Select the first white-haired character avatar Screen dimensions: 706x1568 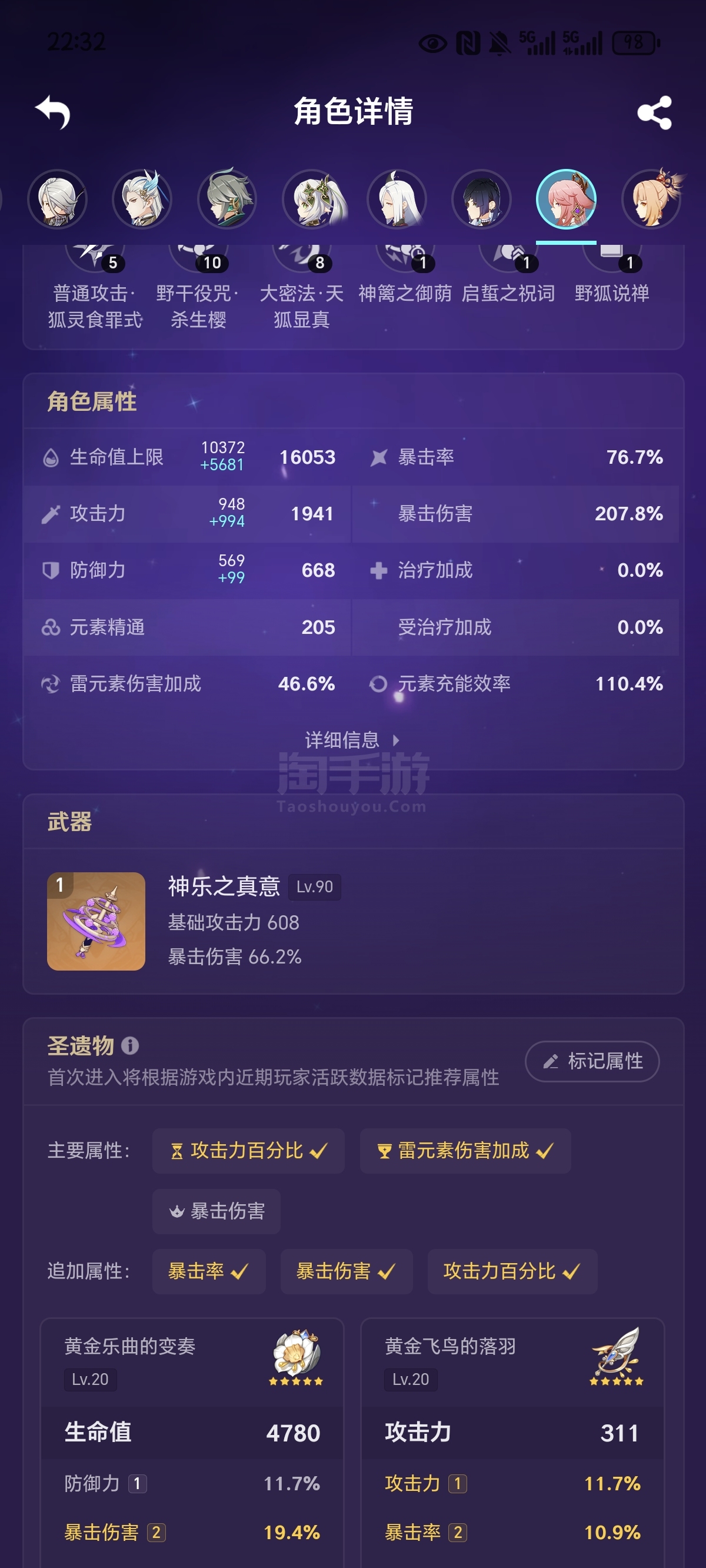(57, 199)
